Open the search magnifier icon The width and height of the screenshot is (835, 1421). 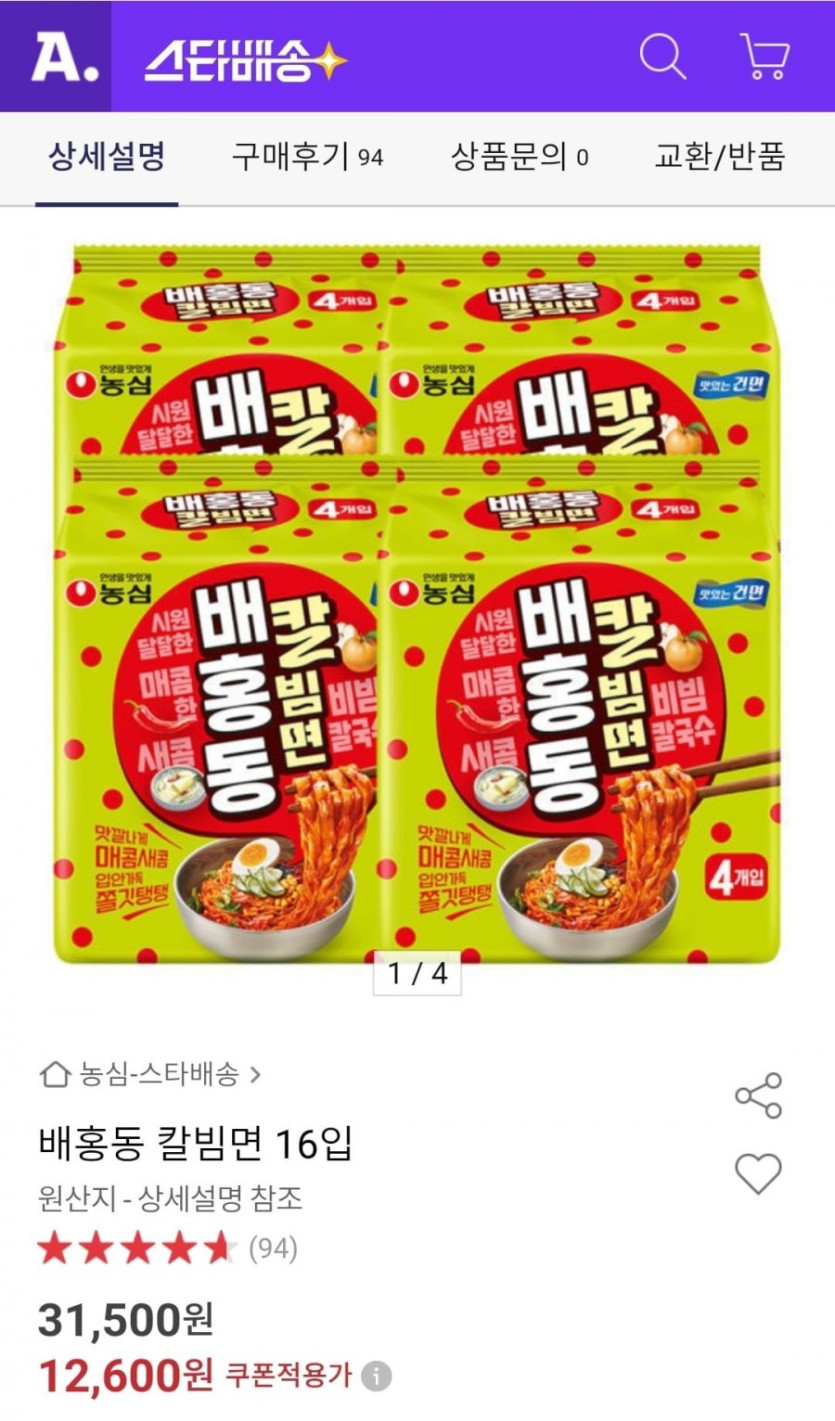point(662,56)
